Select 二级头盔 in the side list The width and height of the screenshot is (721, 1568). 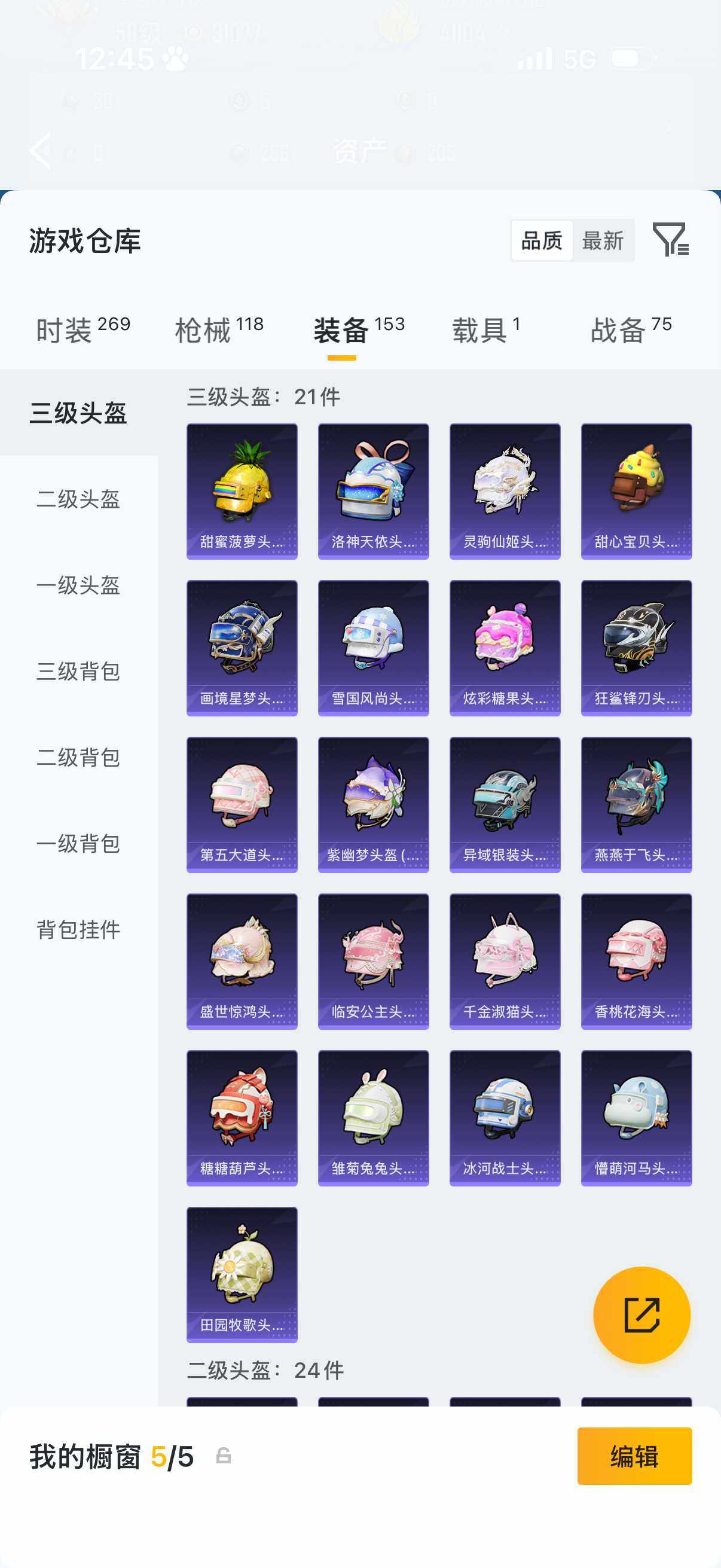point(78,499)
